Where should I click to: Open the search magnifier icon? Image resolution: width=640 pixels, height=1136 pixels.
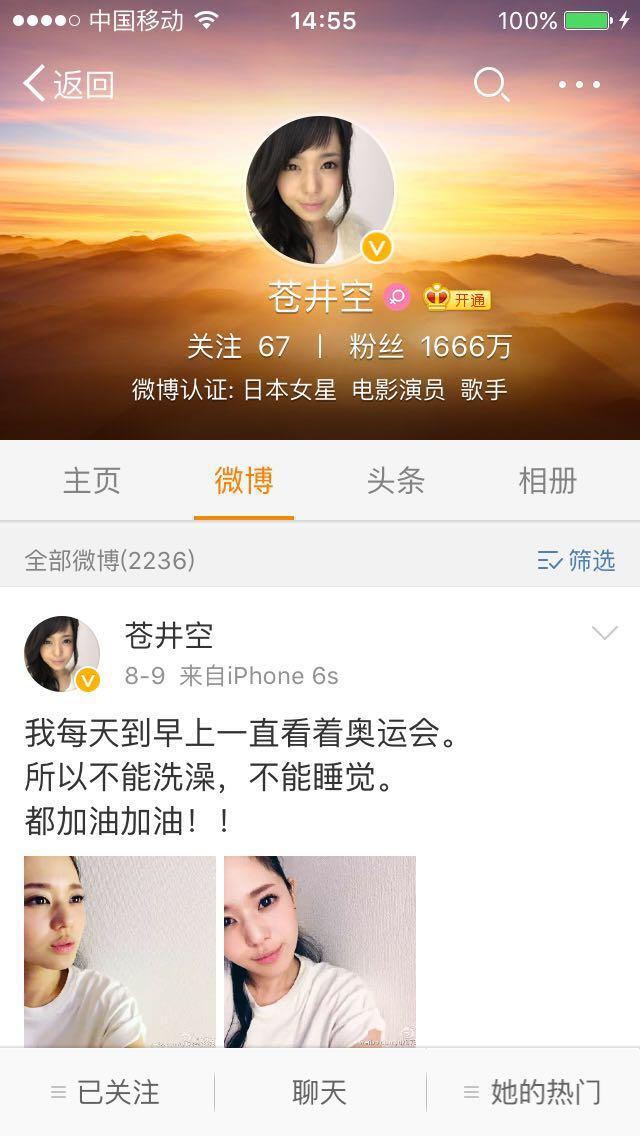pyautogui.click(x=490, y=85)
